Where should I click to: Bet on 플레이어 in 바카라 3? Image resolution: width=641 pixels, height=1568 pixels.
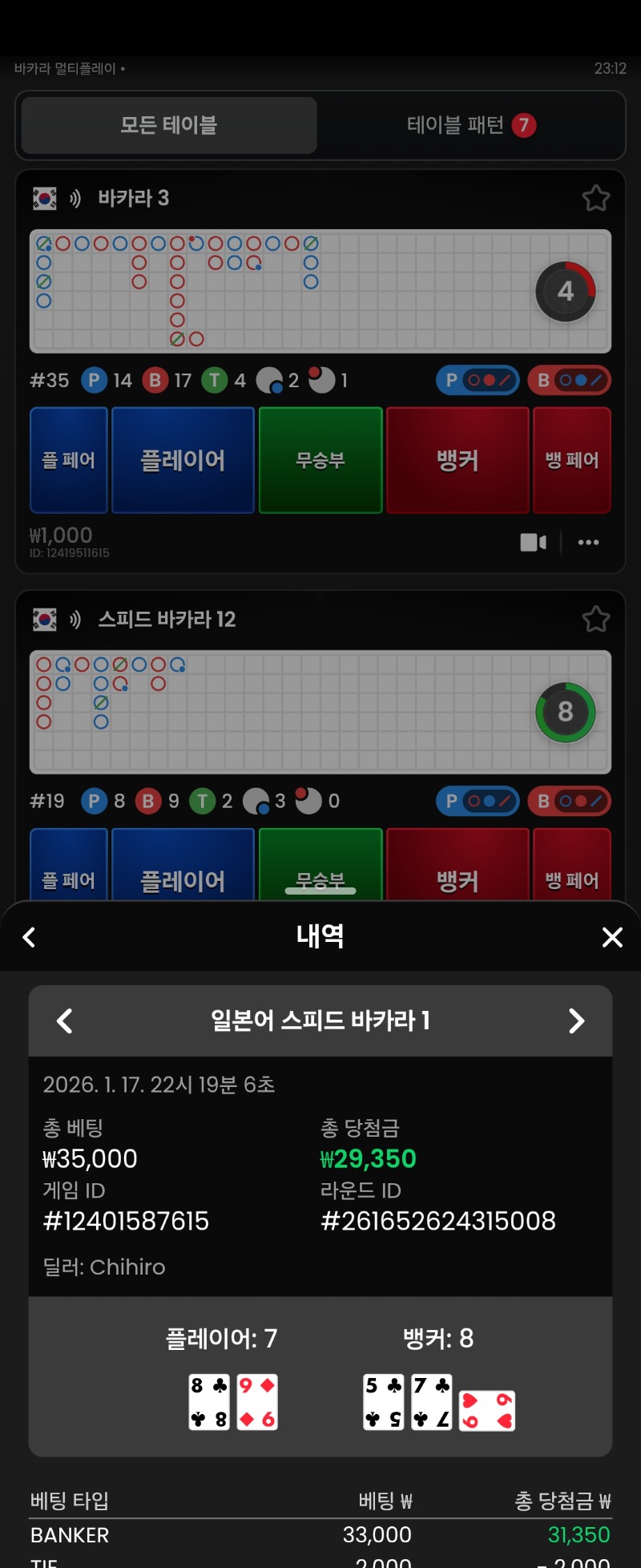point(183,460)
